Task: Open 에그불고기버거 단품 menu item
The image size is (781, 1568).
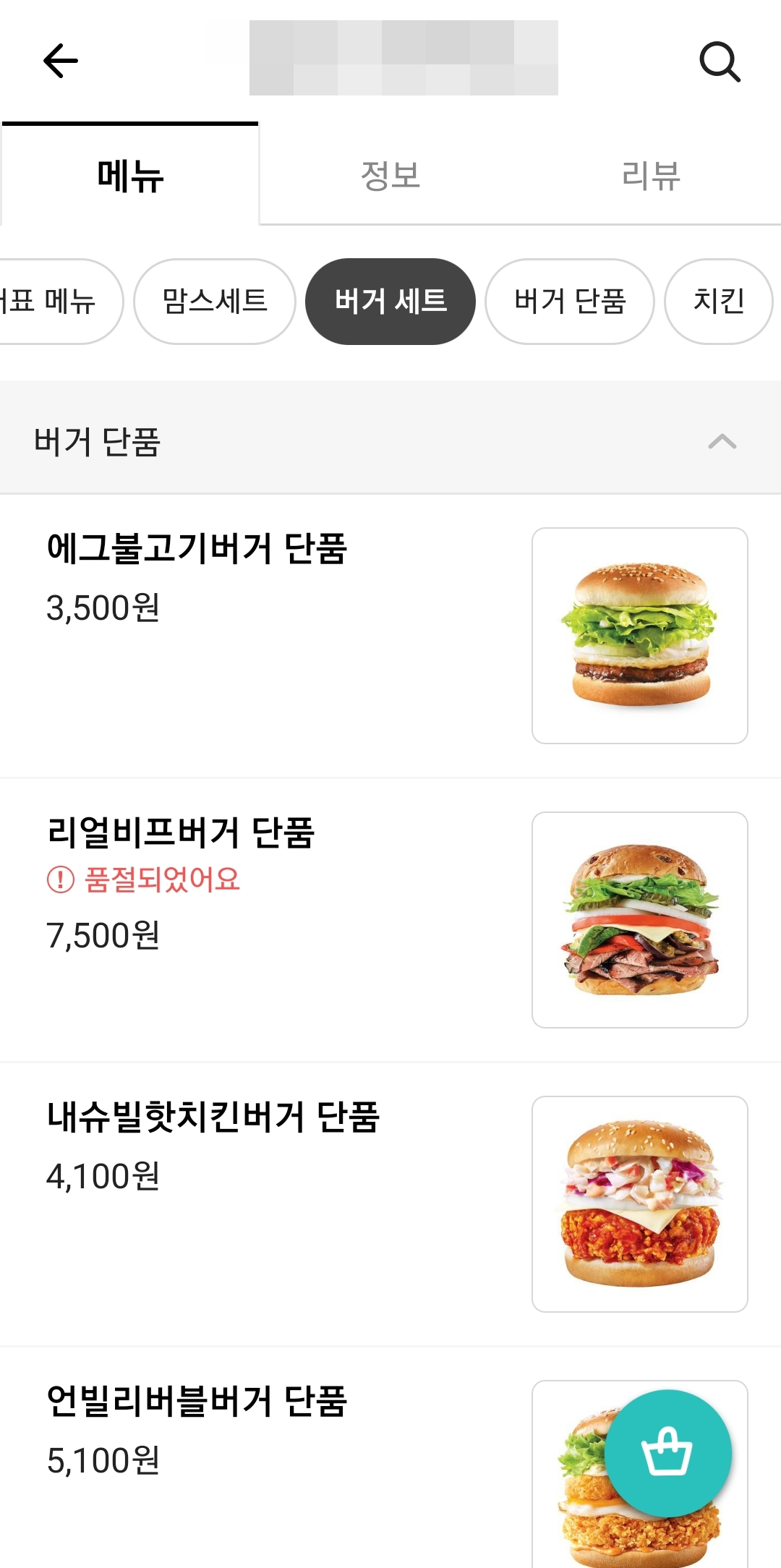Action: coord(197,548)
